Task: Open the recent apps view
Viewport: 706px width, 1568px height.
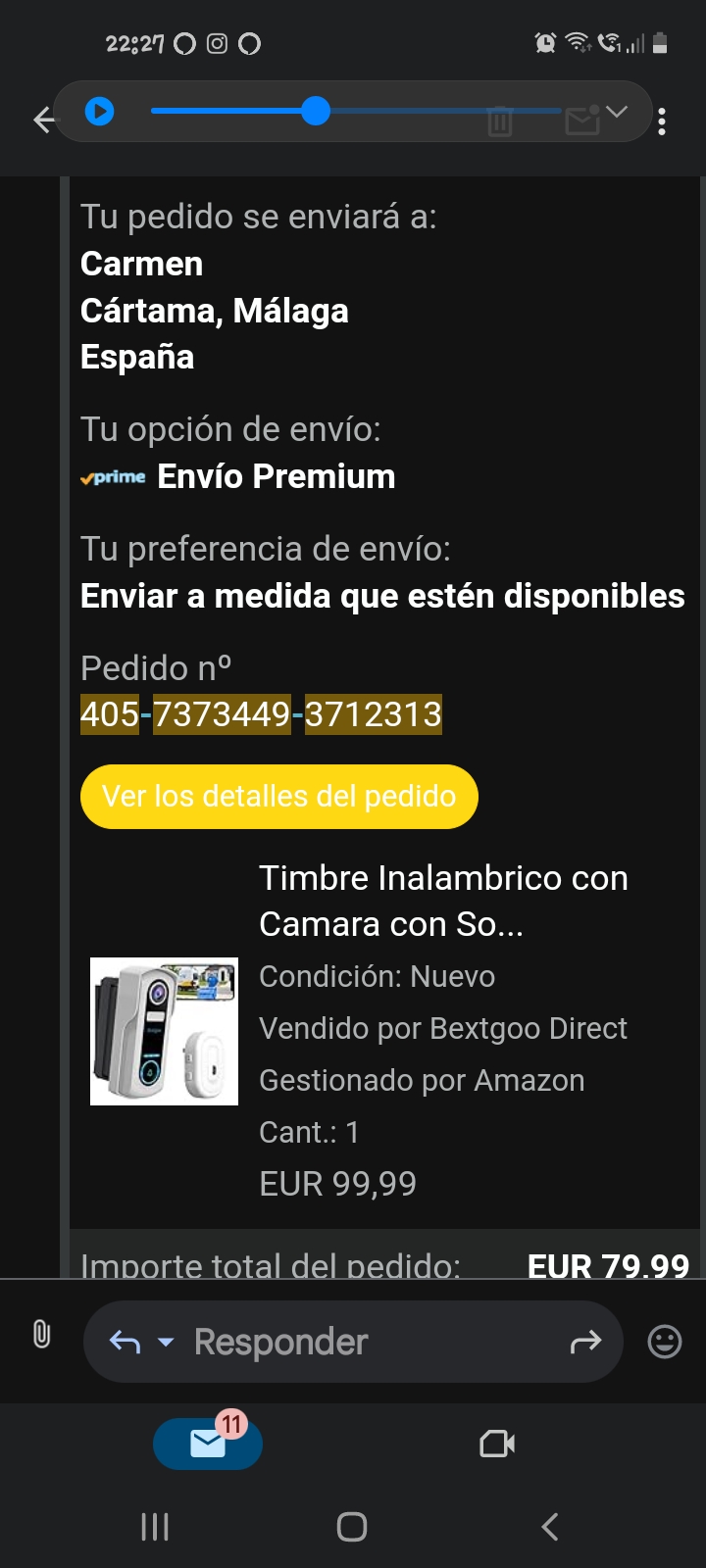Action: [155, 1526]
